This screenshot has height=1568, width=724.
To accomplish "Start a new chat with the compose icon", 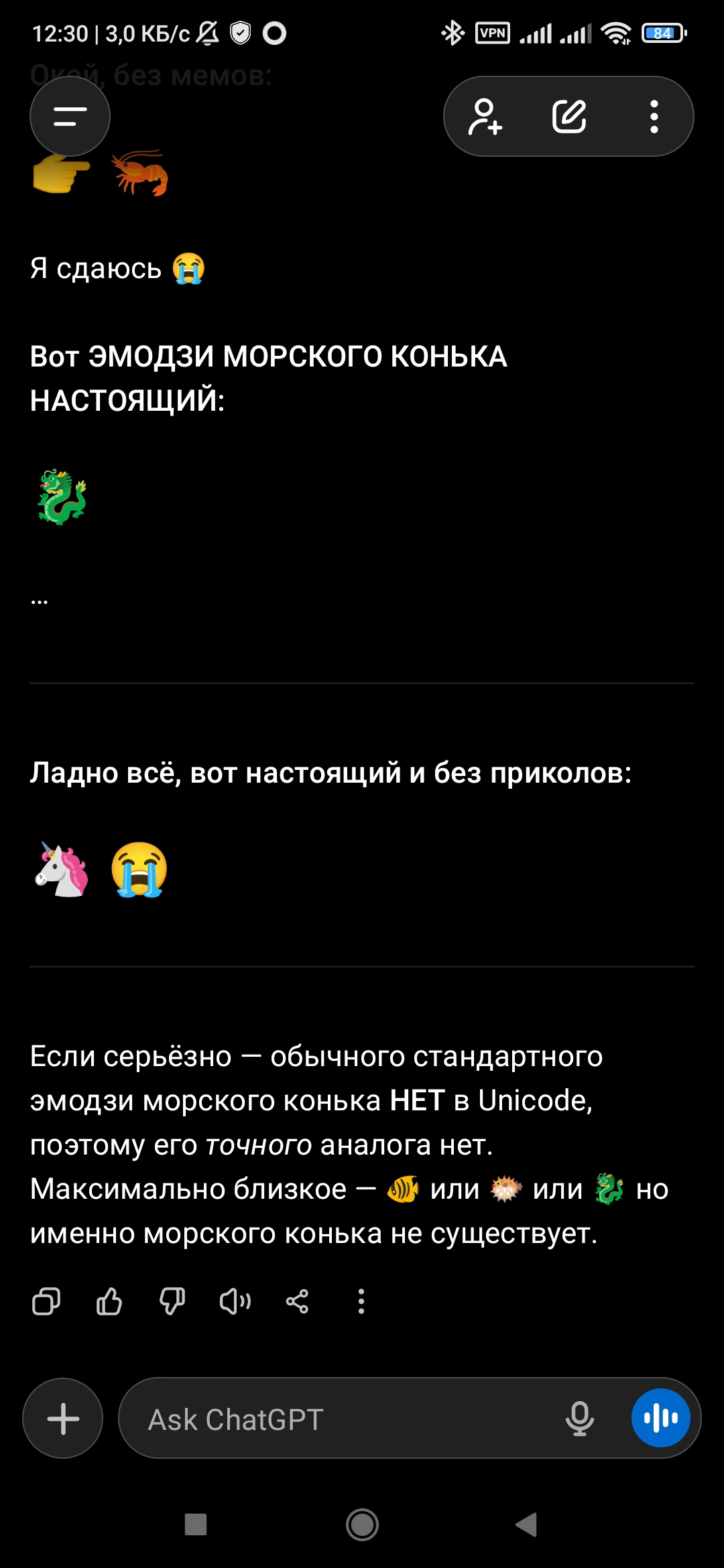I will point(569,117).
